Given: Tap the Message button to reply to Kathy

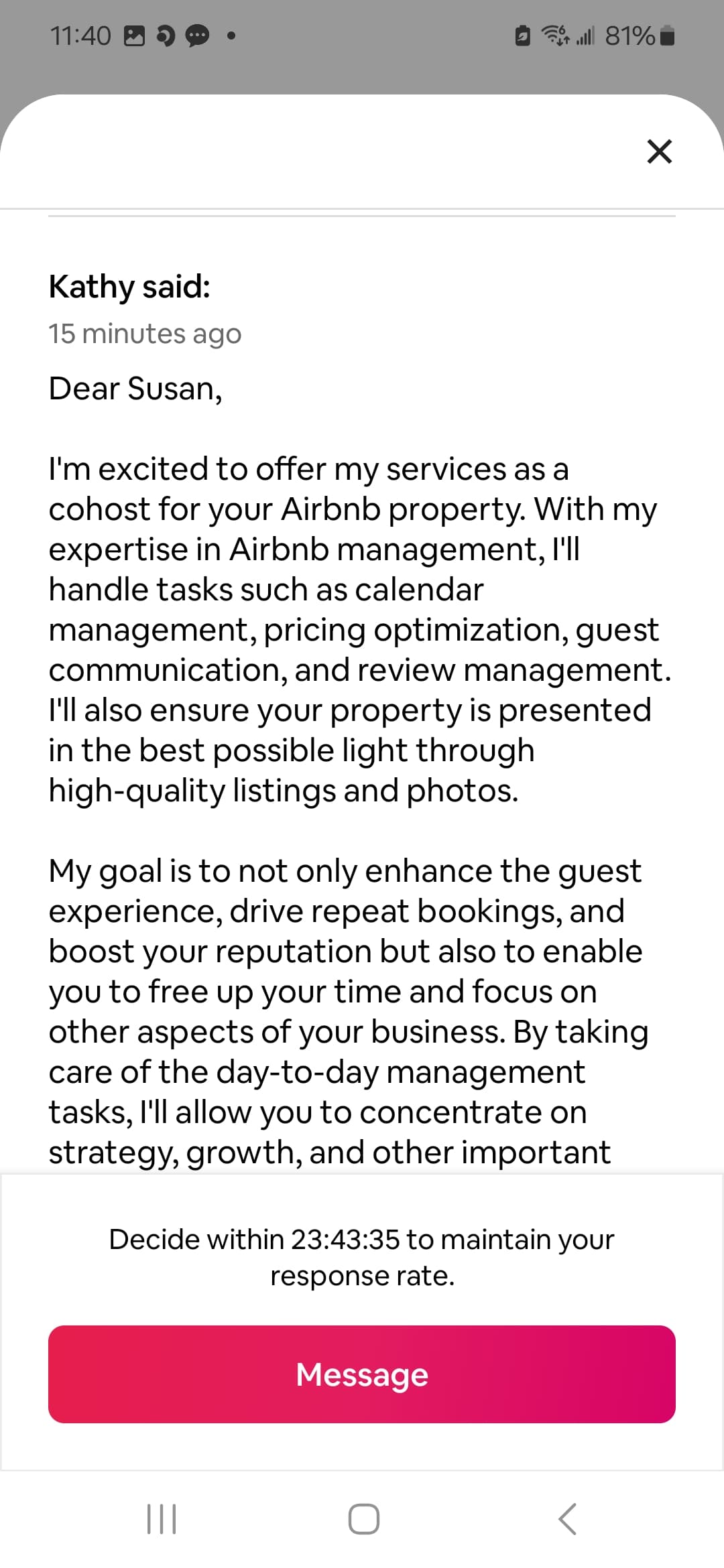Looking at the screenshot, I should click(362, 1374).
